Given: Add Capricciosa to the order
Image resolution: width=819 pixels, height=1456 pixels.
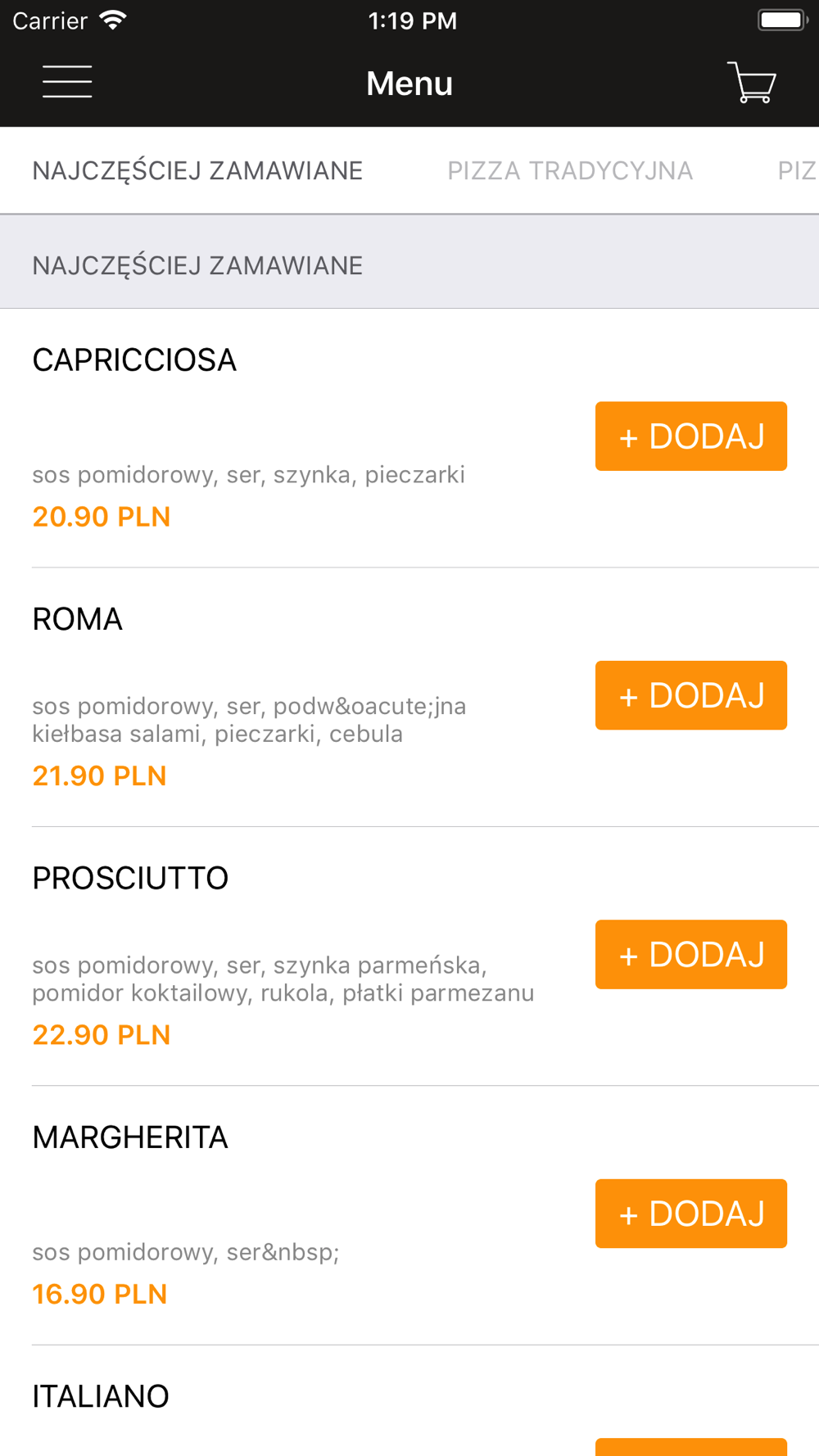Looking at the screenshot, I should [x=691, y=436].
